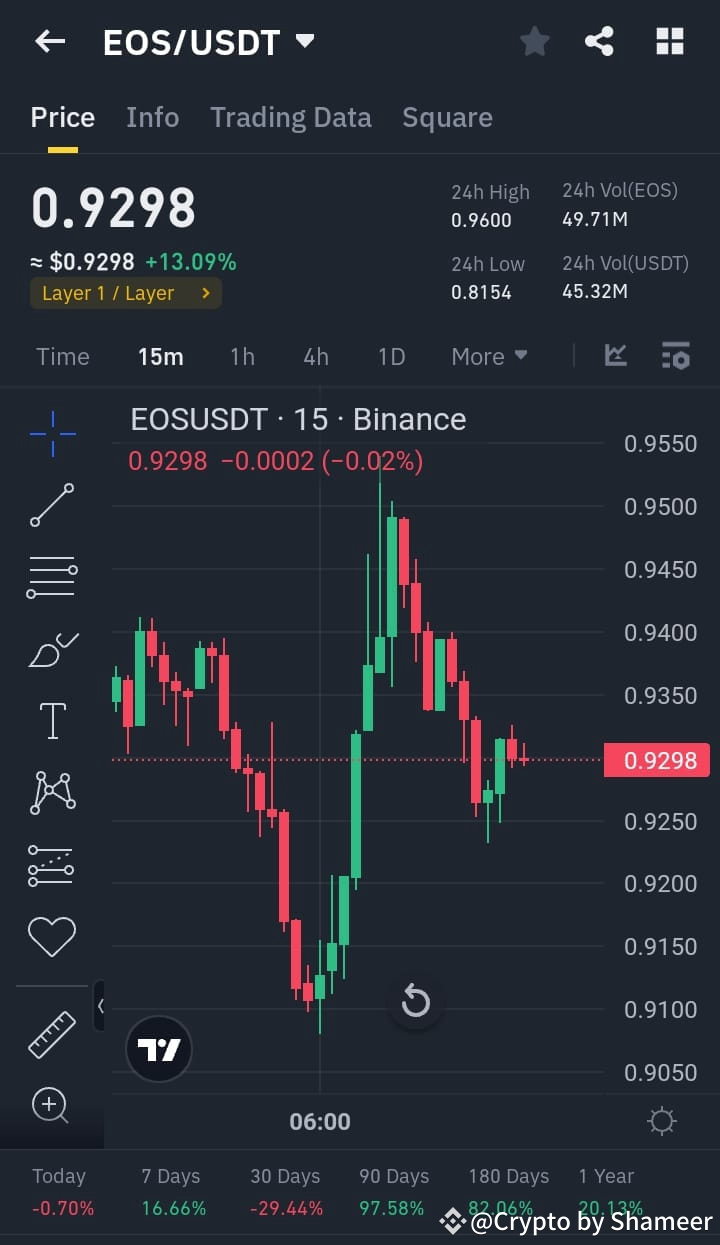This screenshot has height=1245, width=720.
Task: Open the Square tab
Action: click(447, 117)
